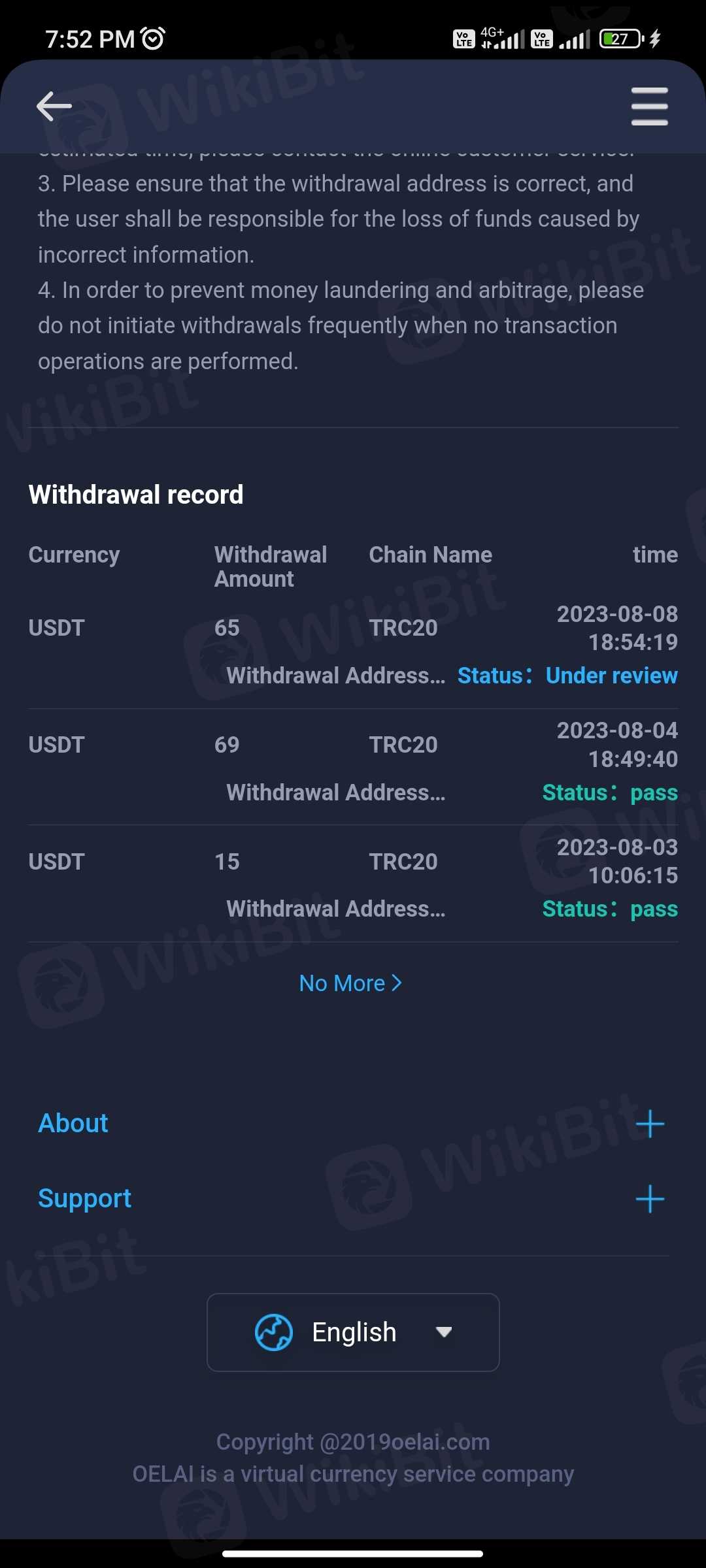Image resolution: width=706 pixels, height=1568 pixels.
Task: Expand the Support section
Action: coord(650,1199)
